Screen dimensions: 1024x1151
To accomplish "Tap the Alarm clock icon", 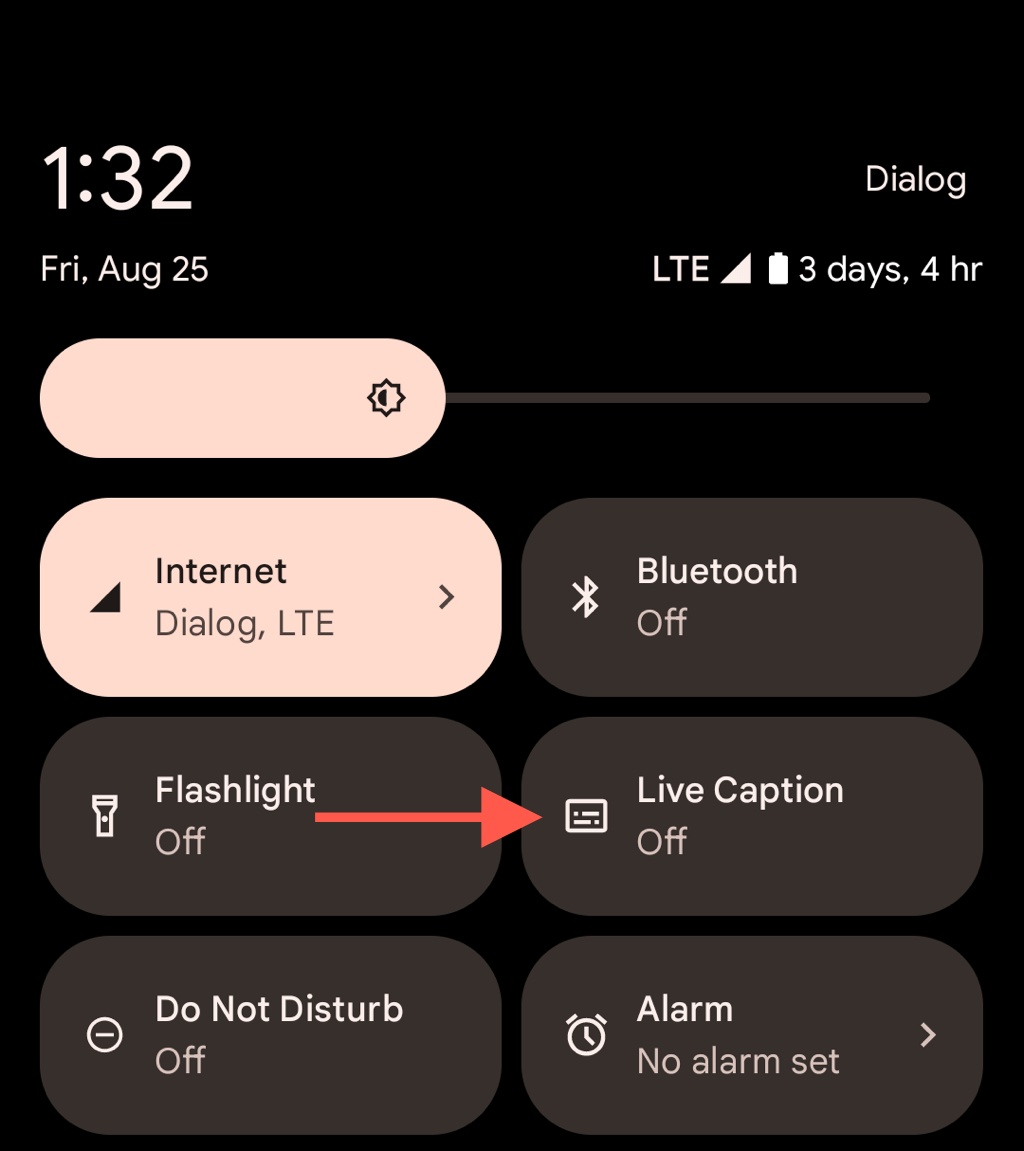I will point(585,1035).
